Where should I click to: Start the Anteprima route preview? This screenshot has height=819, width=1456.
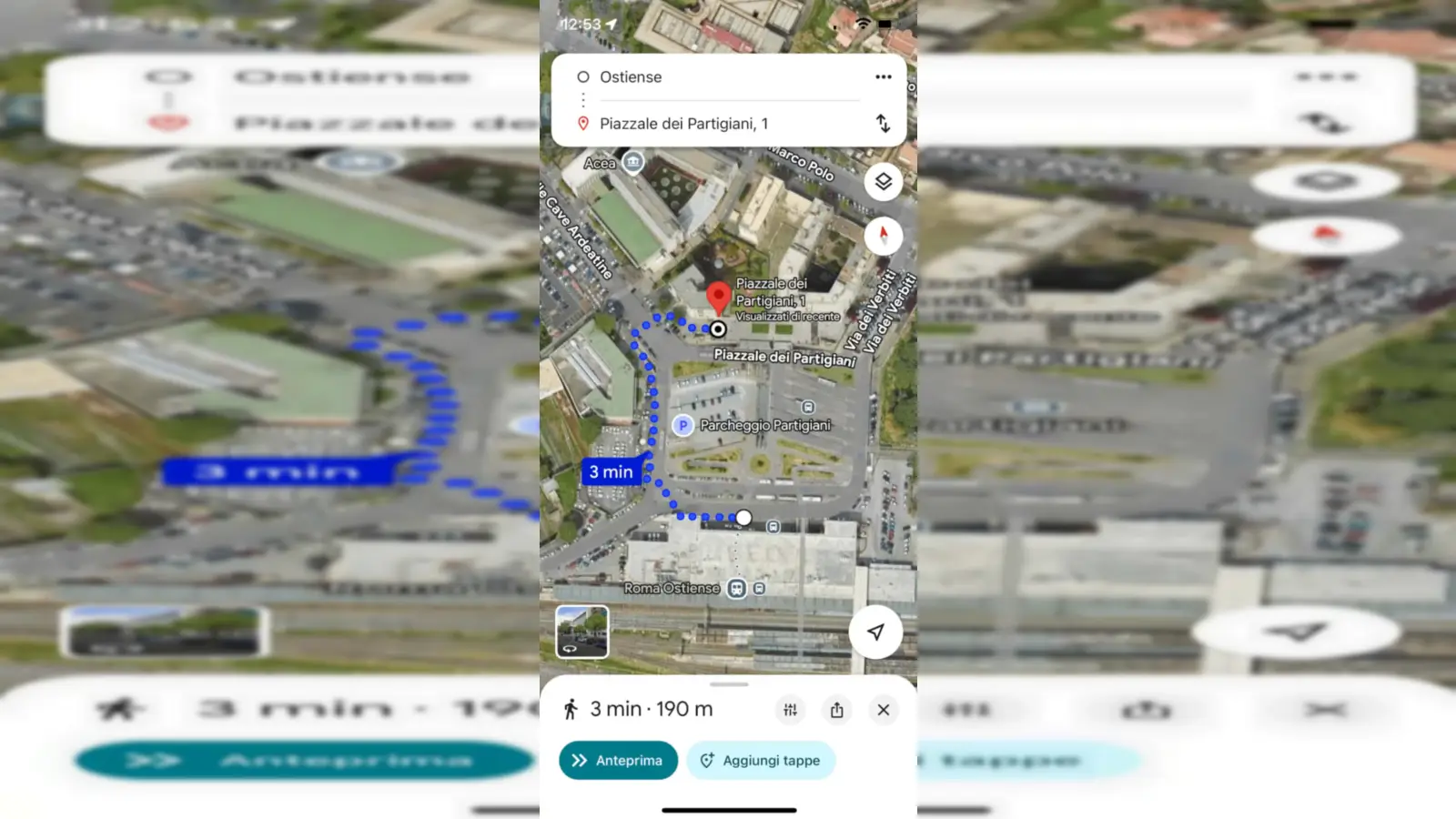[x=618, y=761]
